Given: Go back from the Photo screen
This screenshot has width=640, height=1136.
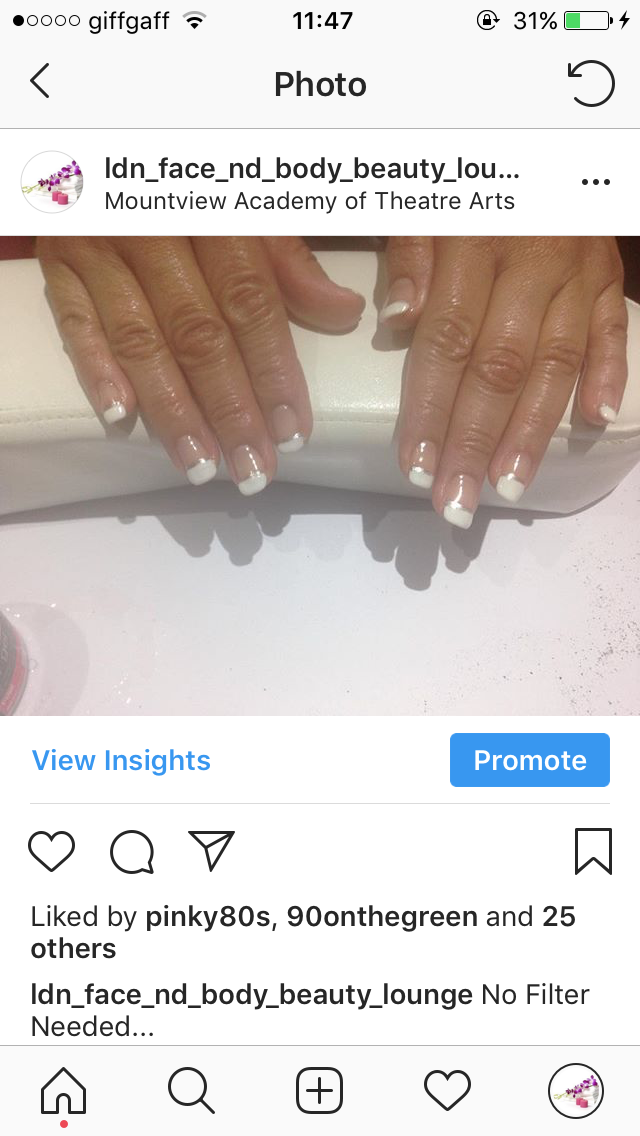Looking at the screenshot, I should coord(40,81).
